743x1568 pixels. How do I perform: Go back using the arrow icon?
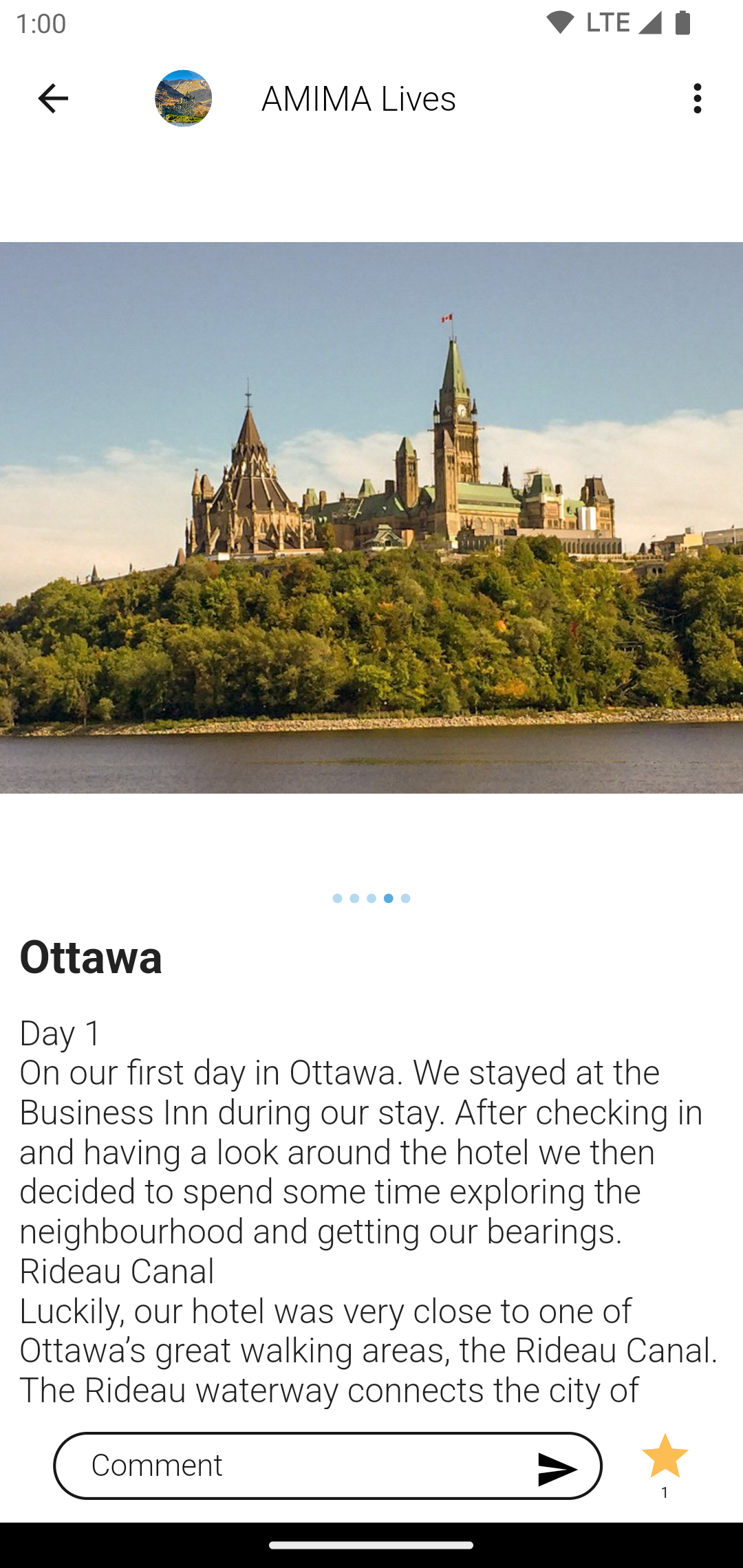[52, 98]
